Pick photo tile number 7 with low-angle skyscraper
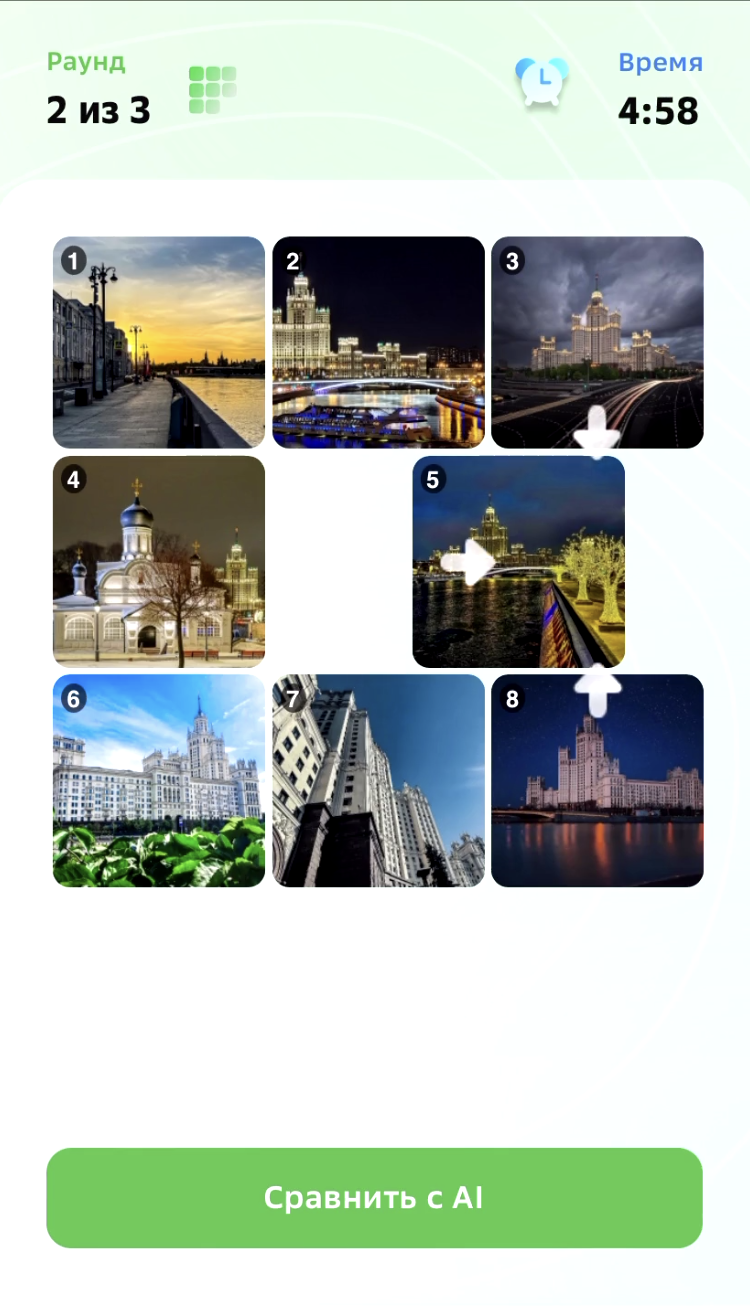750x1306 pixels. point(378,780)
